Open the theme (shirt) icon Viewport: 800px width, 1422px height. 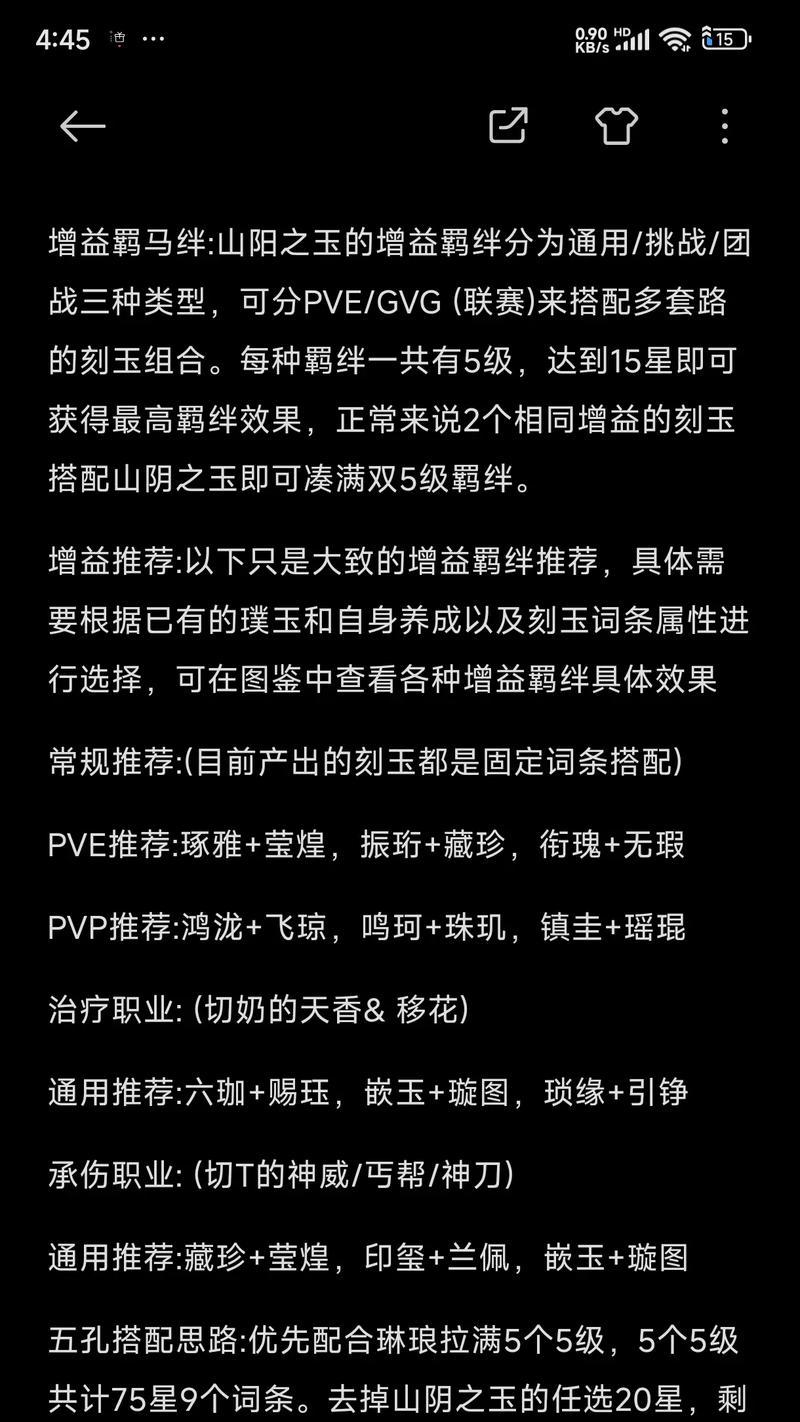pyautogui.click(x=616, y=126)
